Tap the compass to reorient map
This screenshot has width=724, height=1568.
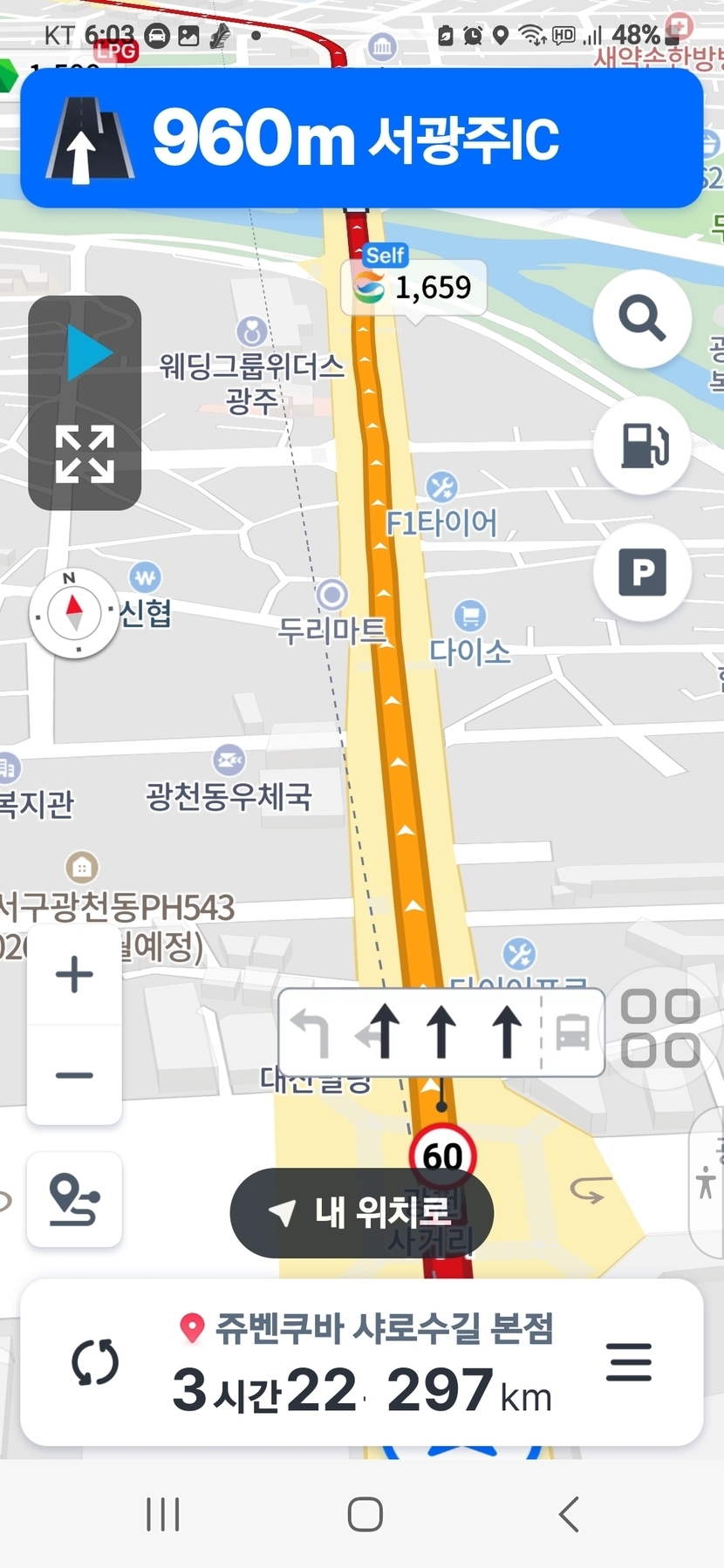pos(74,612)
